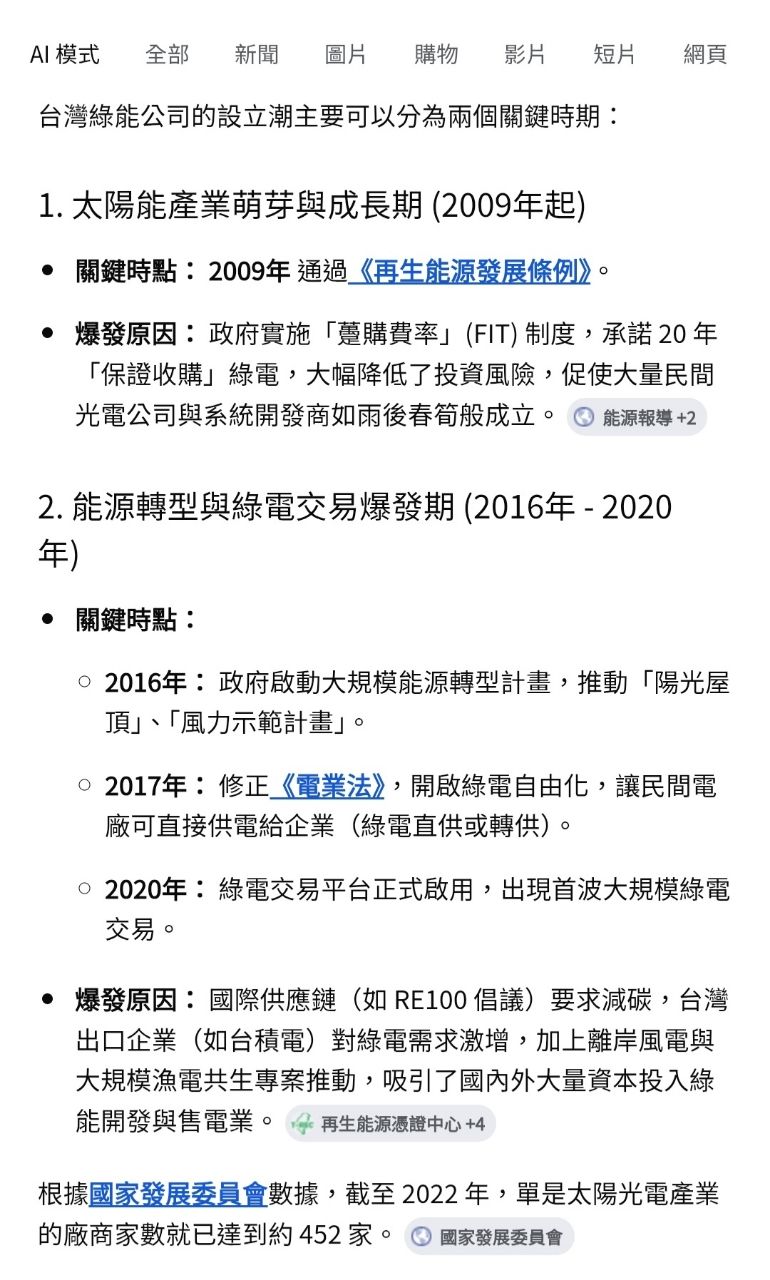
Task: Switch to the AI 模式 tab
Action: click(x=65, y=54)
